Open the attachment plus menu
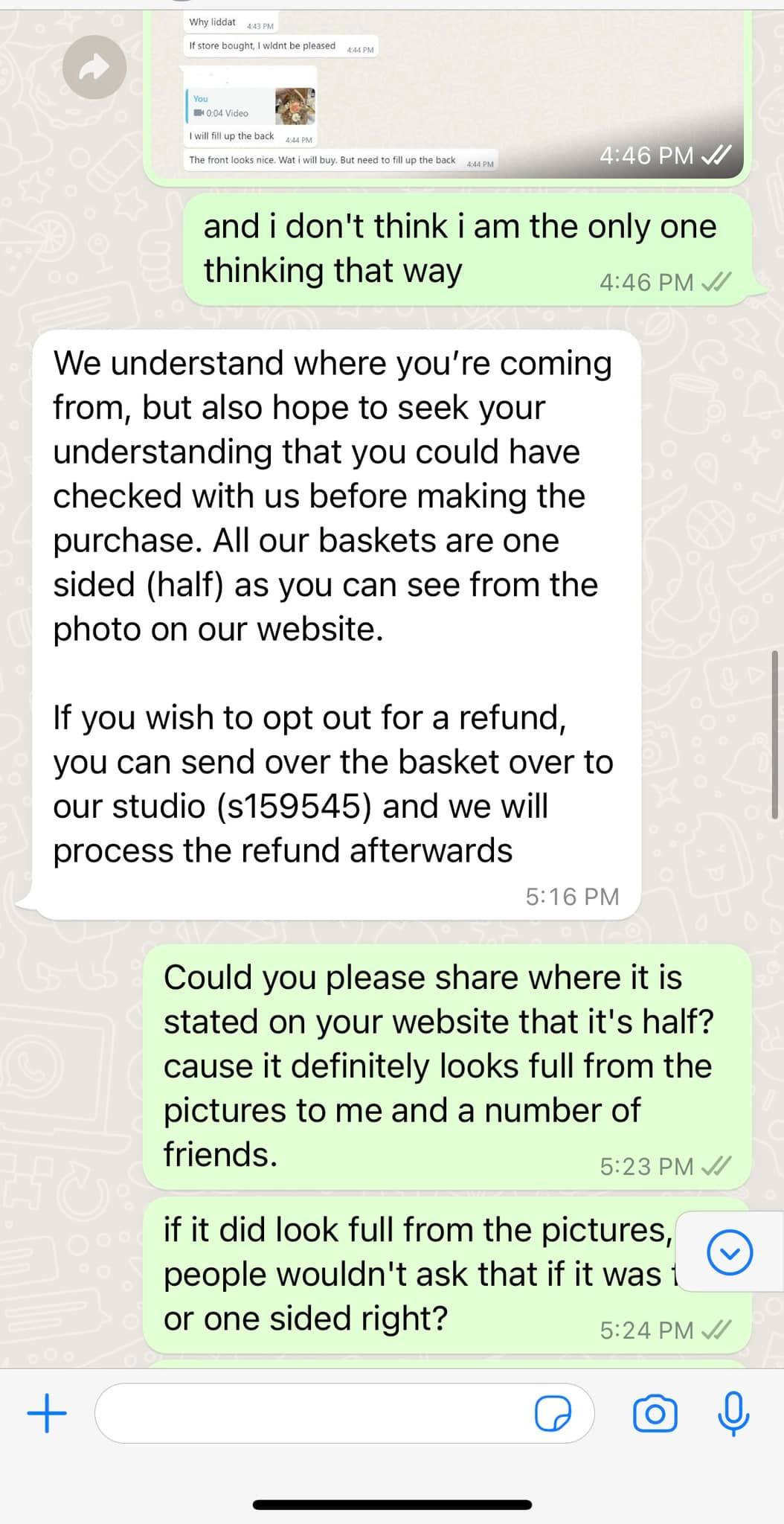 pos(47,1412)
